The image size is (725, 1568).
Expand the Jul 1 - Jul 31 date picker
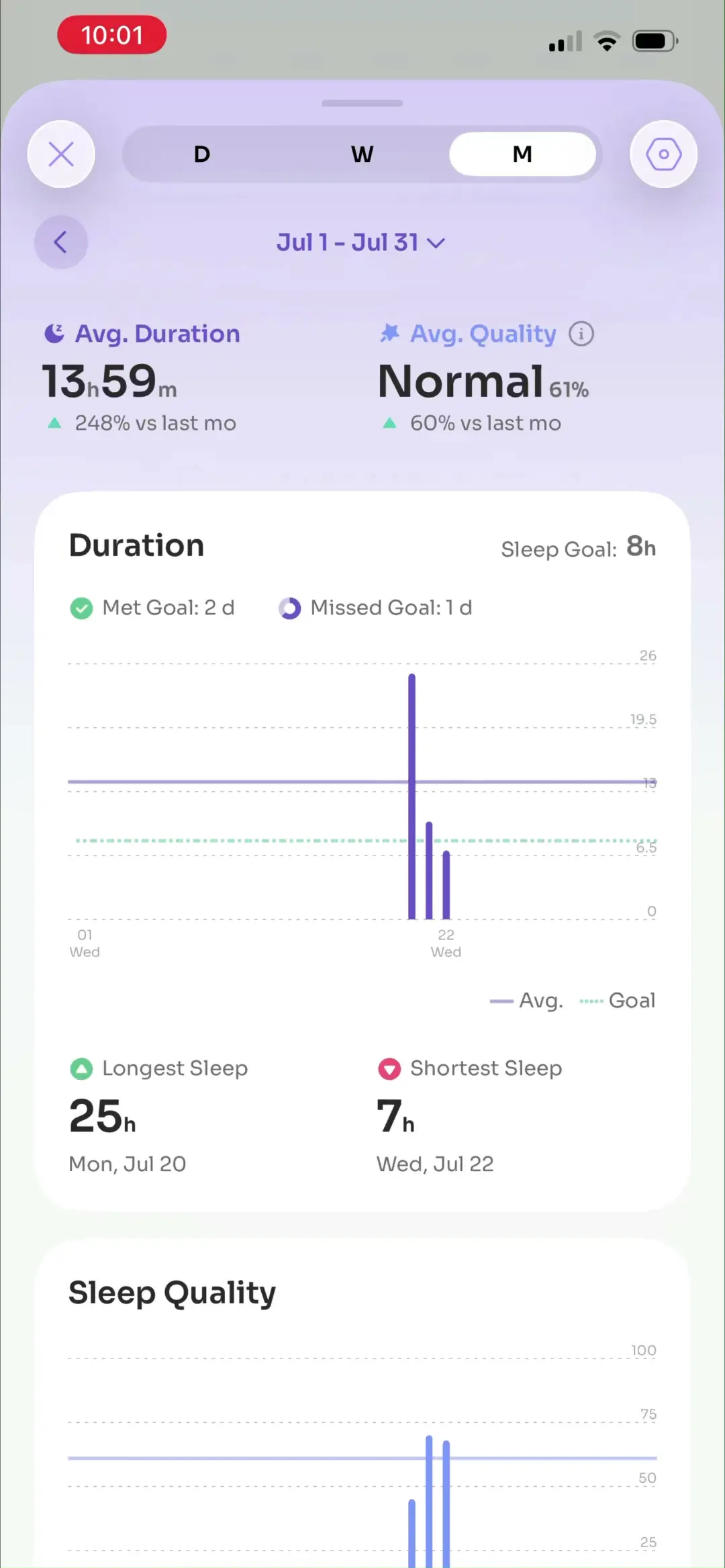coord(361,242)
